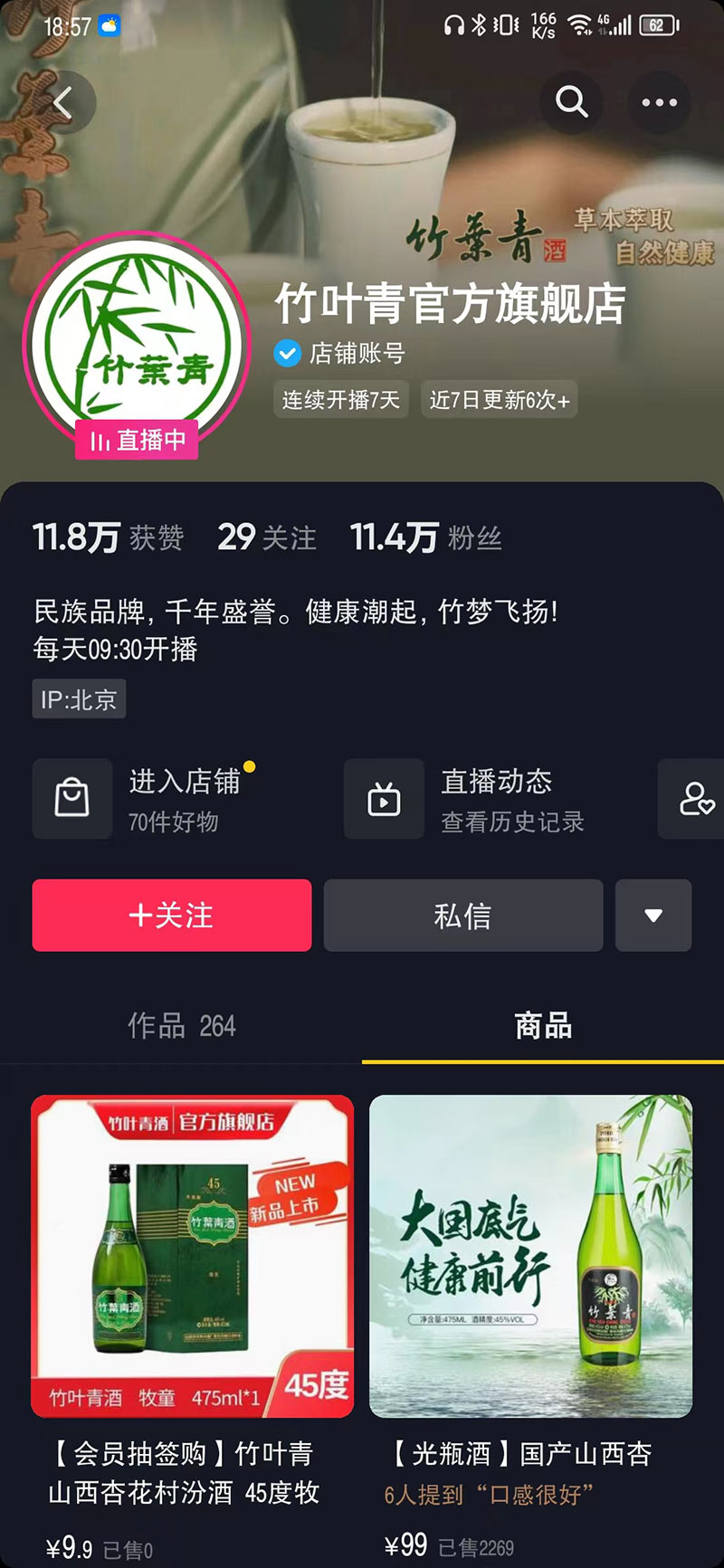Image resolution: width=724 pixels, height=1568 pixels.
Task: Tap the heart-person icon beside 直播动态
Action: (x=695, y=799)
